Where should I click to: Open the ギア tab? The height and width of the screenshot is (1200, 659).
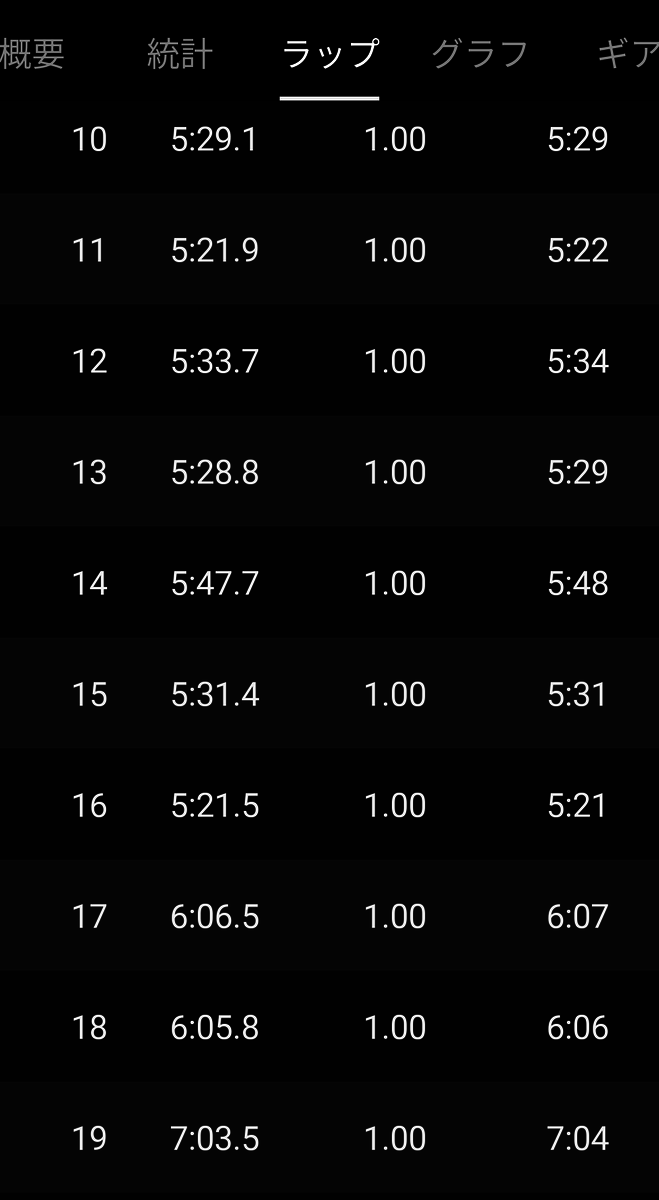tap(627, 54)
